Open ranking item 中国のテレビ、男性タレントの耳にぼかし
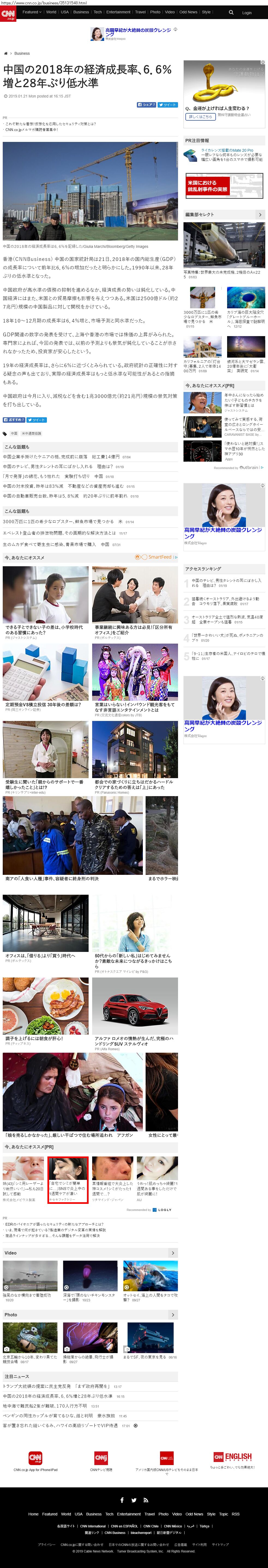 coord(227,583)
